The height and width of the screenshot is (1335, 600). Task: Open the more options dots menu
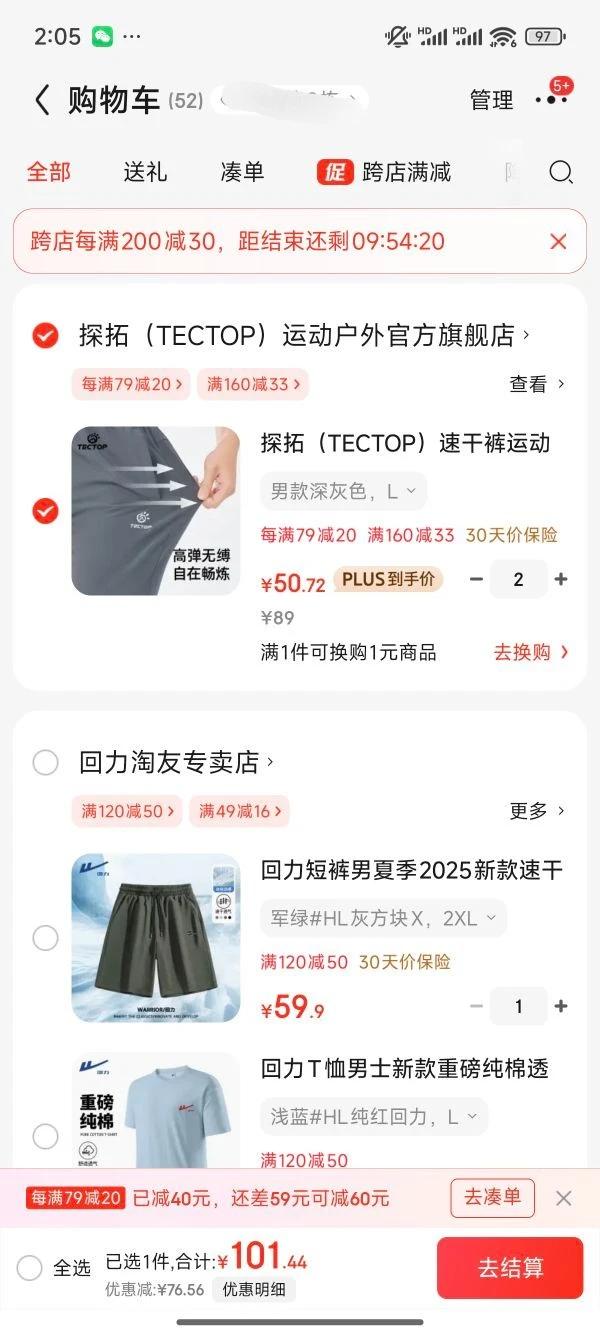tap(550, 100)
